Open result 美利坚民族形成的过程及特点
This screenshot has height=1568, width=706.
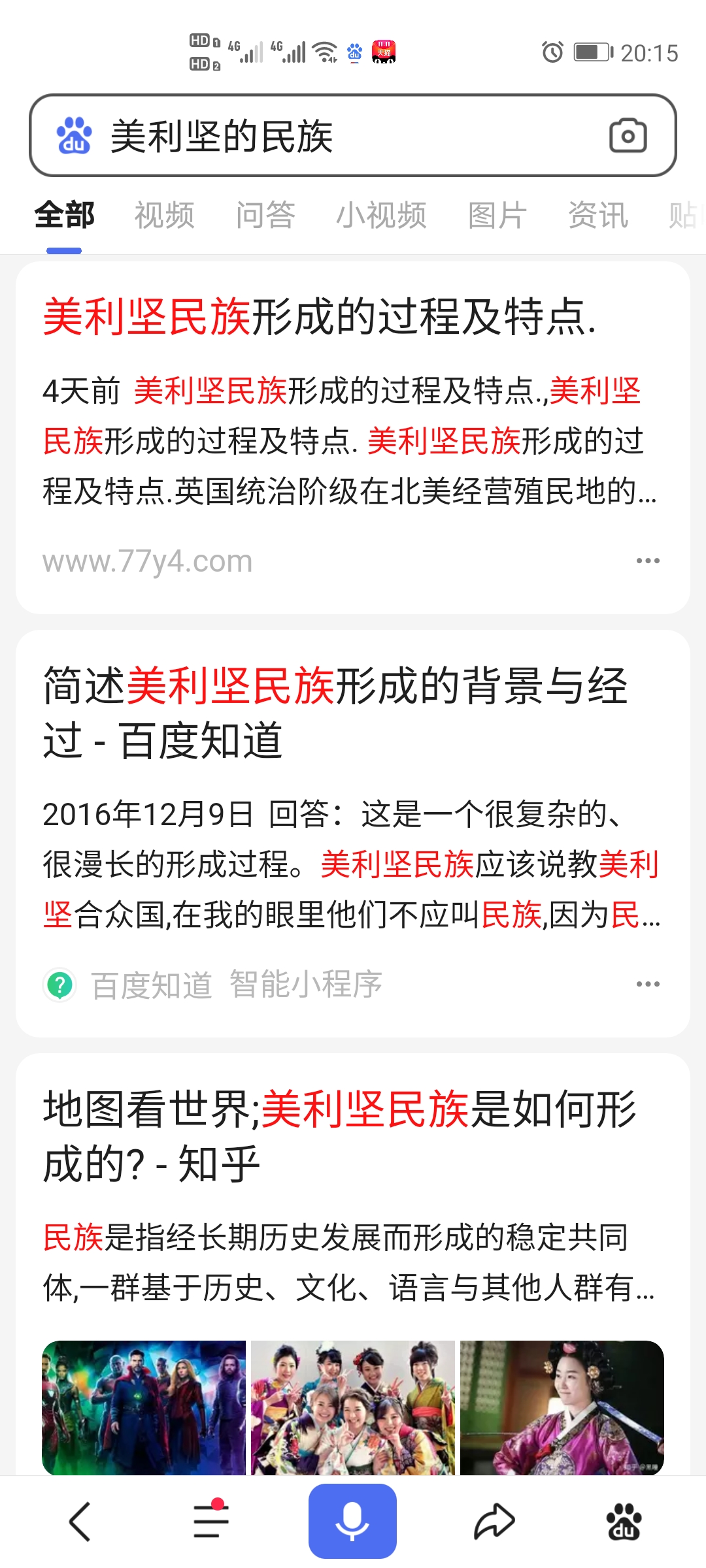click(x=319, y=318)
